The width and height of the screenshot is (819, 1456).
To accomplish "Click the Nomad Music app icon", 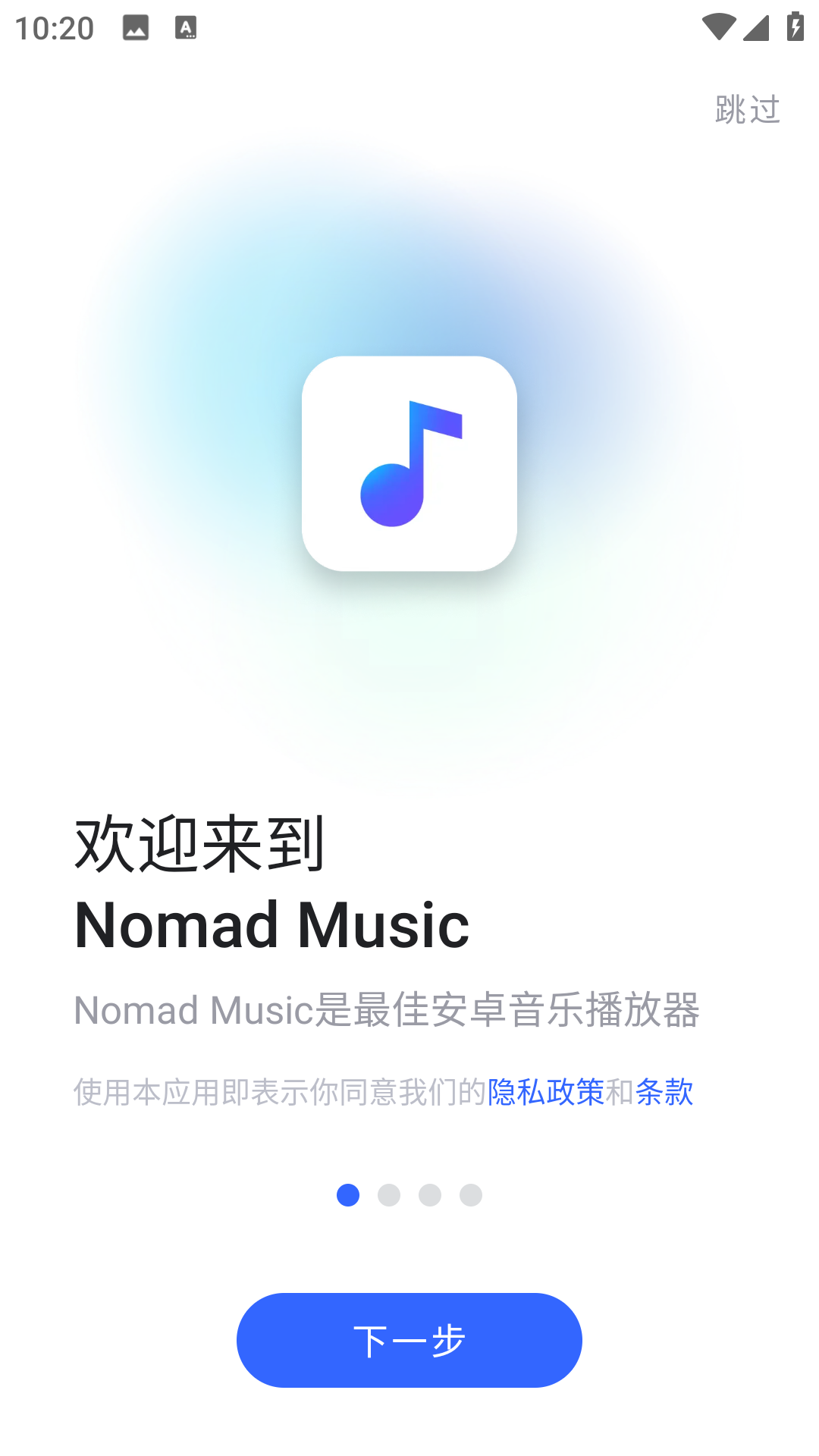I will click(x=409, y=466).
